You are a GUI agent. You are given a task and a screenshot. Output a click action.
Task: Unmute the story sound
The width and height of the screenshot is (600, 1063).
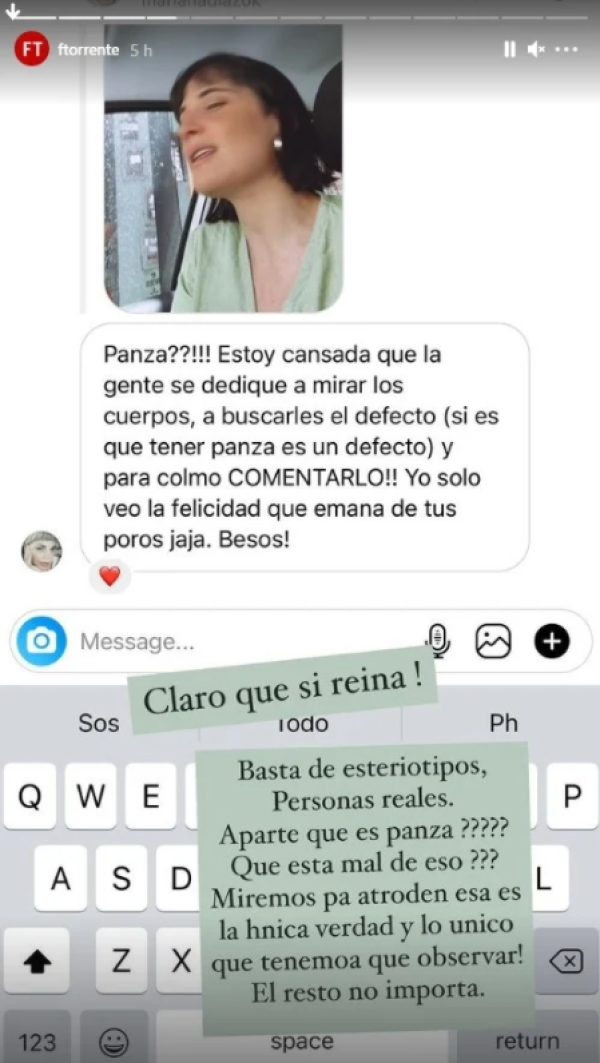[x=537, y=48]
